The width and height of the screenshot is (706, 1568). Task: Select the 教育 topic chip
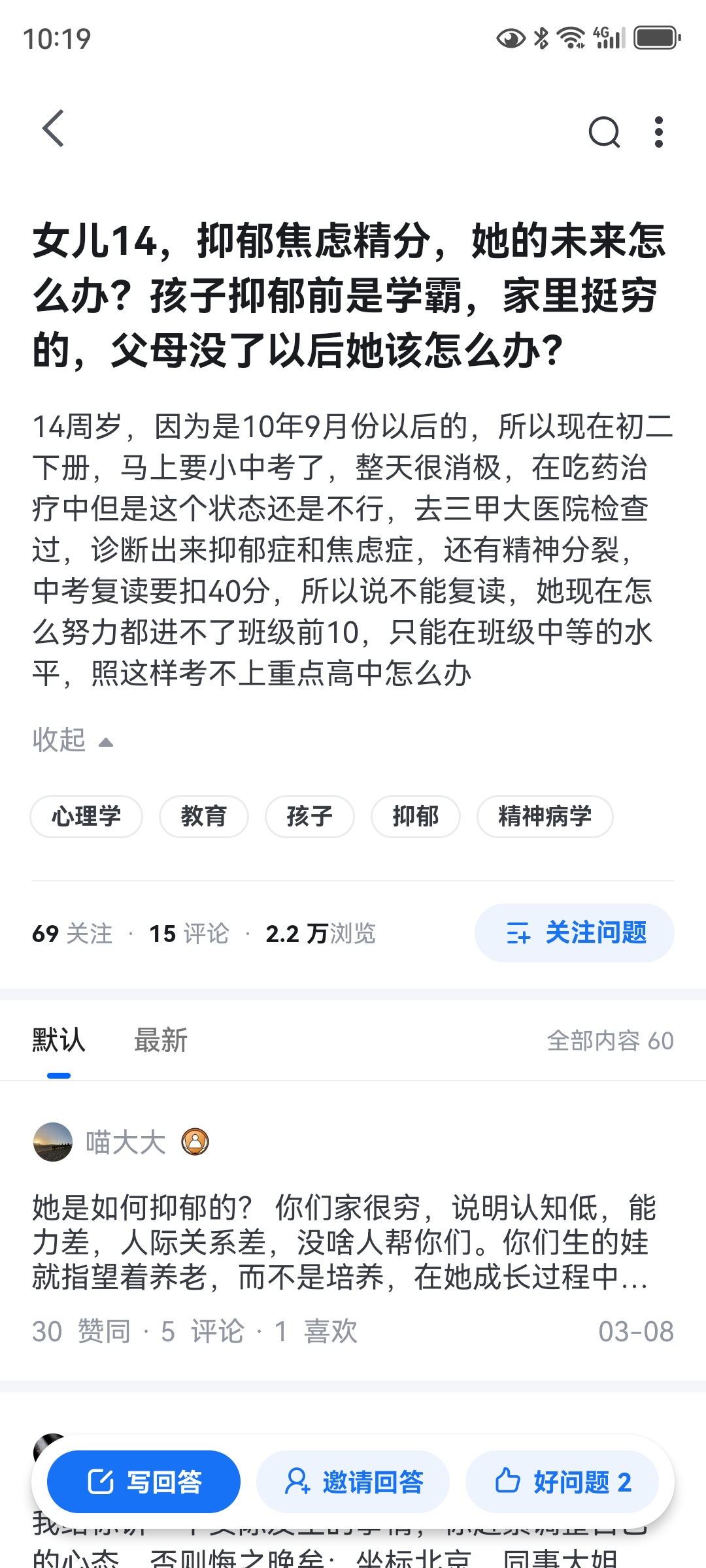tap(204, 817)
